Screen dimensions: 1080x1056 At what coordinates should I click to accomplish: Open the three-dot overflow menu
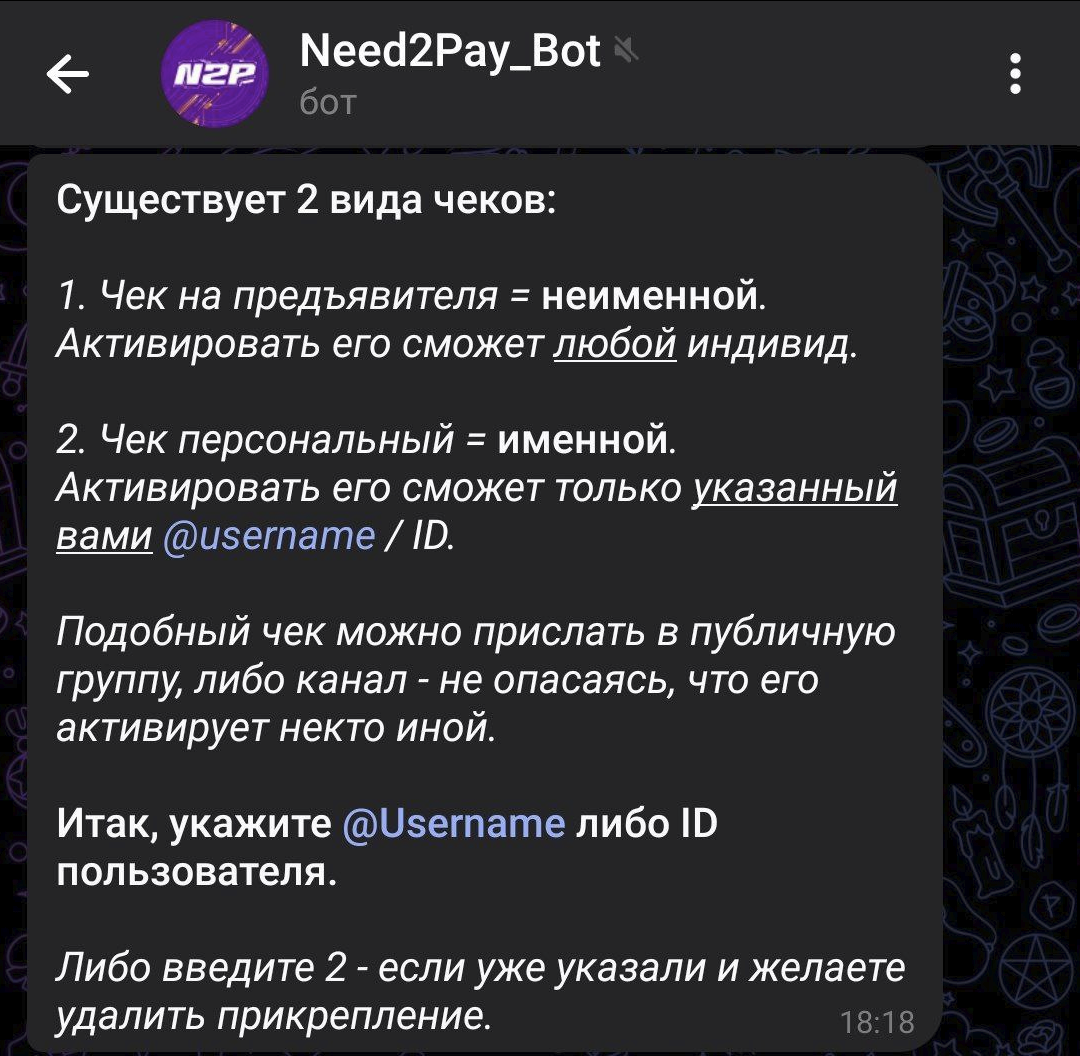1015,74
